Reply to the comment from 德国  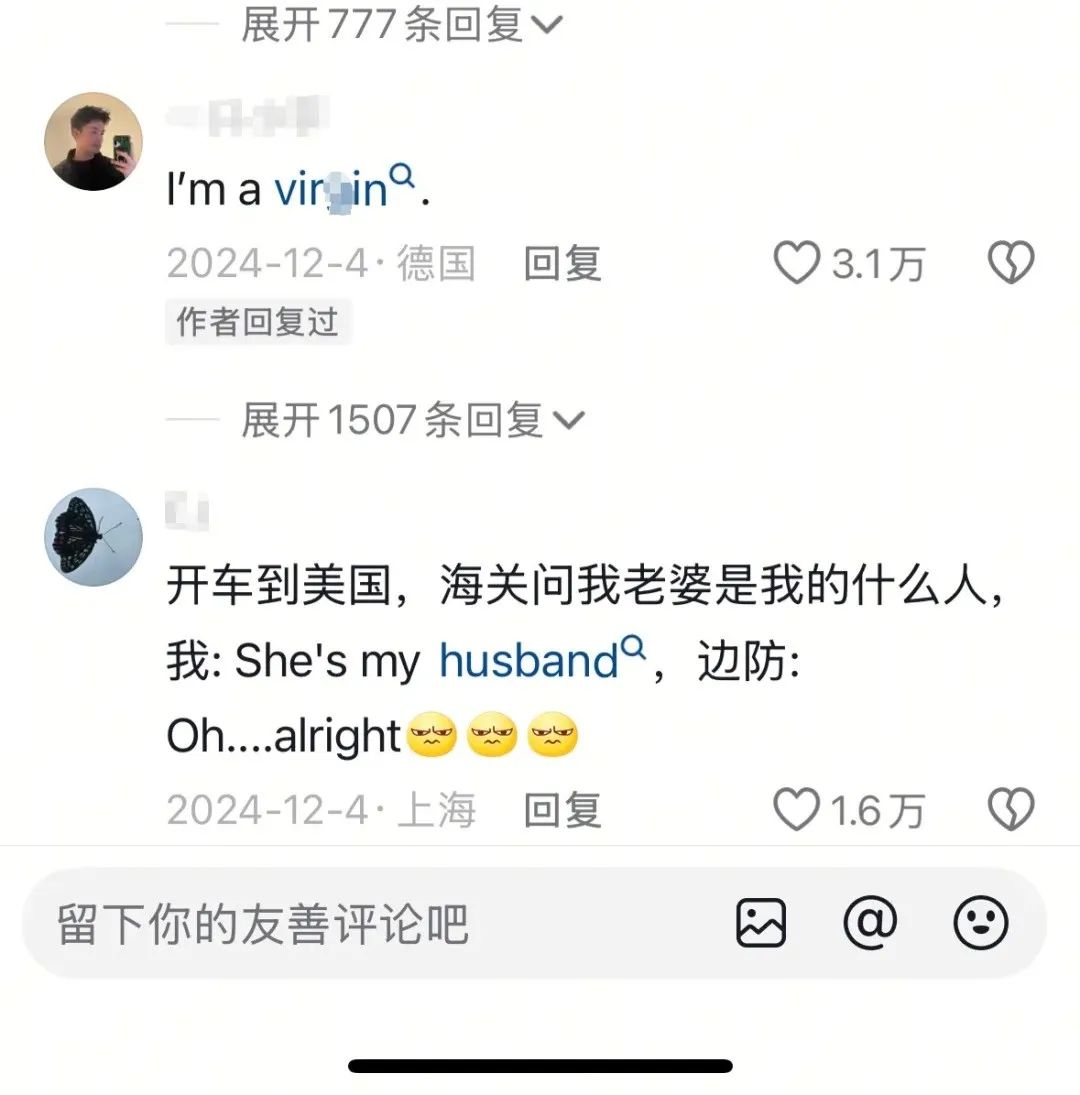click(x=562, y=264)
